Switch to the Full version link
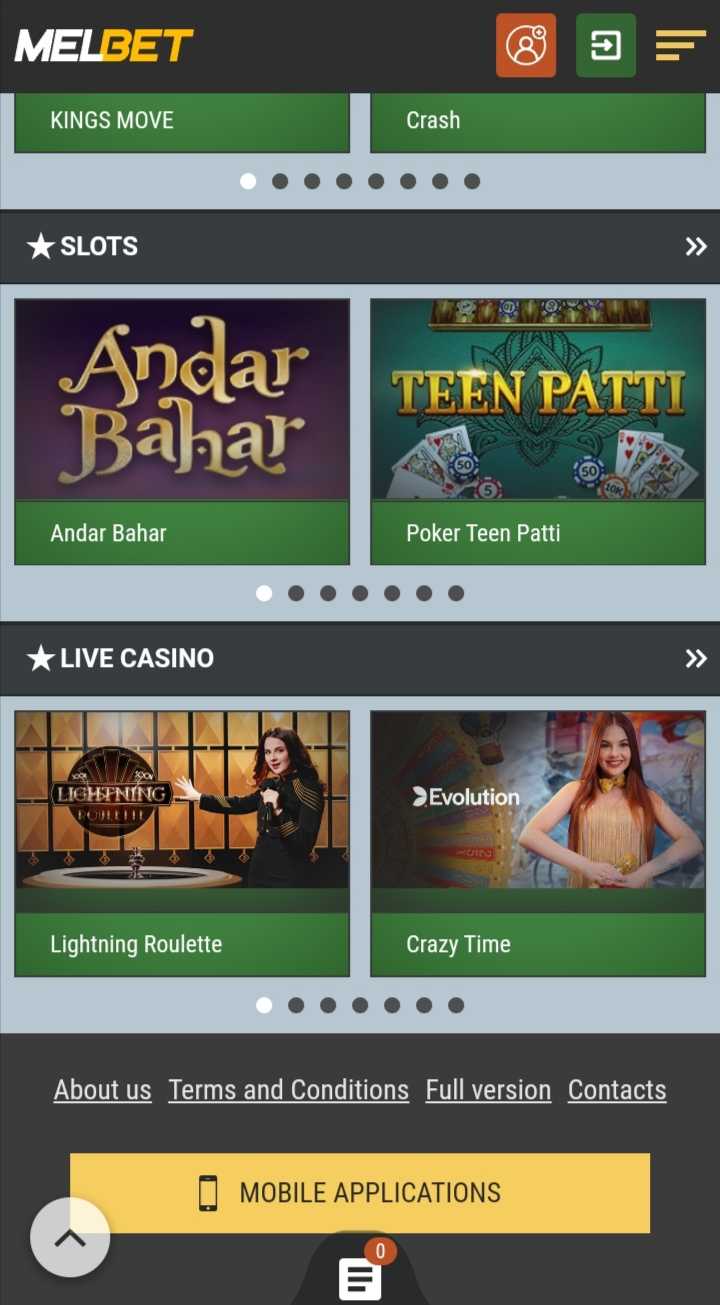This screenshot has height=1305, width=720. (488, 1090)
